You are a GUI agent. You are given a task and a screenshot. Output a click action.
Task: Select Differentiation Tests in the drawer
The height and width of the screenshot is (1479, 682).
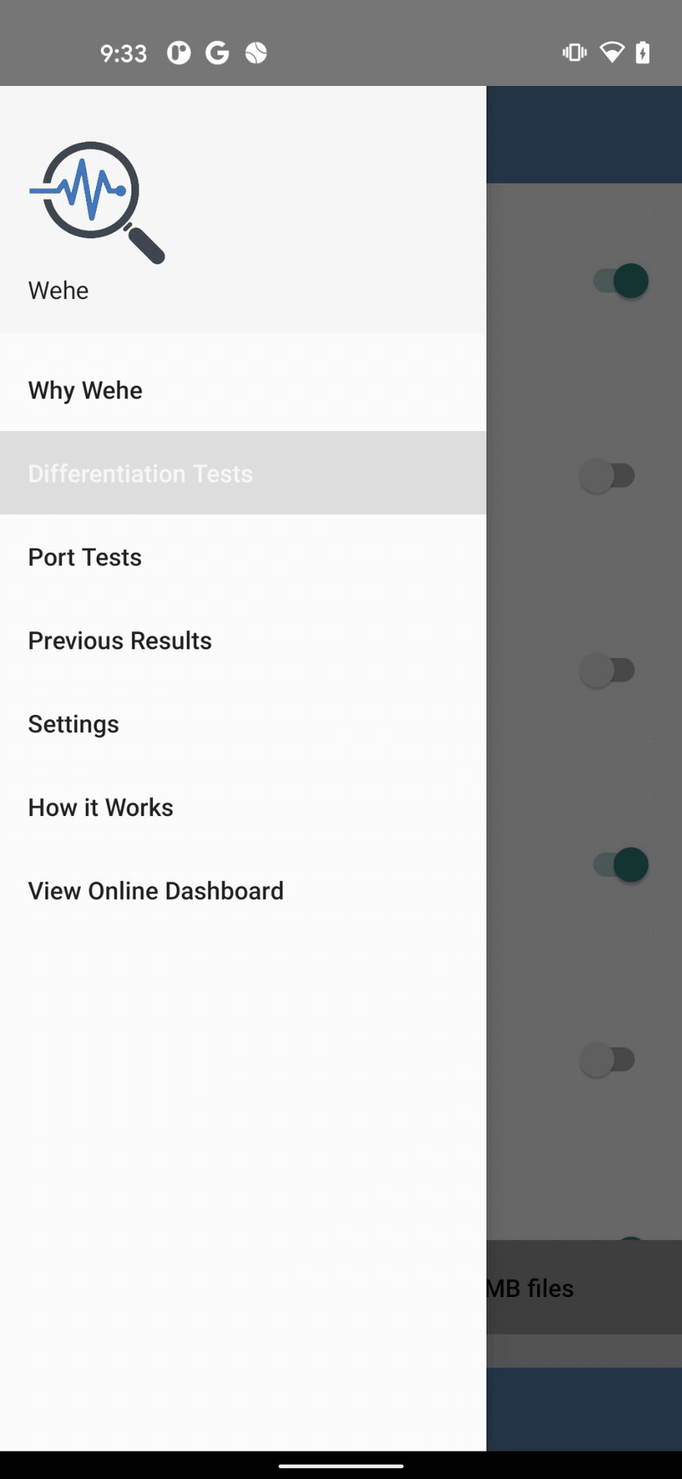pos(140,473)
